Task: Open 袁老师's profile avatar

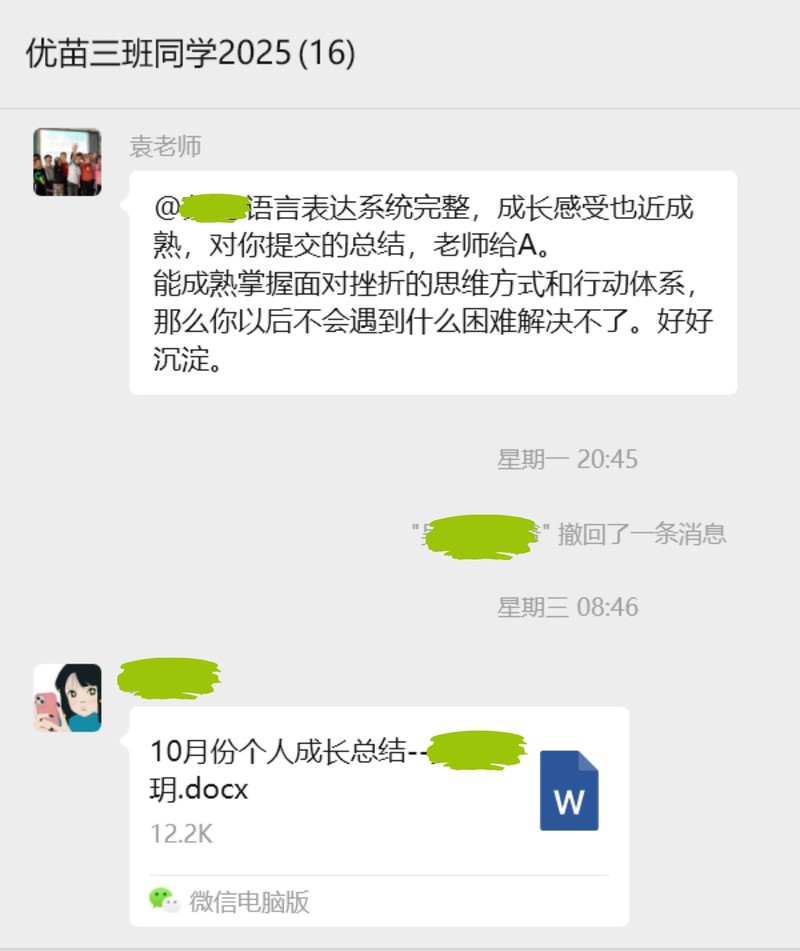Action: 67,162
